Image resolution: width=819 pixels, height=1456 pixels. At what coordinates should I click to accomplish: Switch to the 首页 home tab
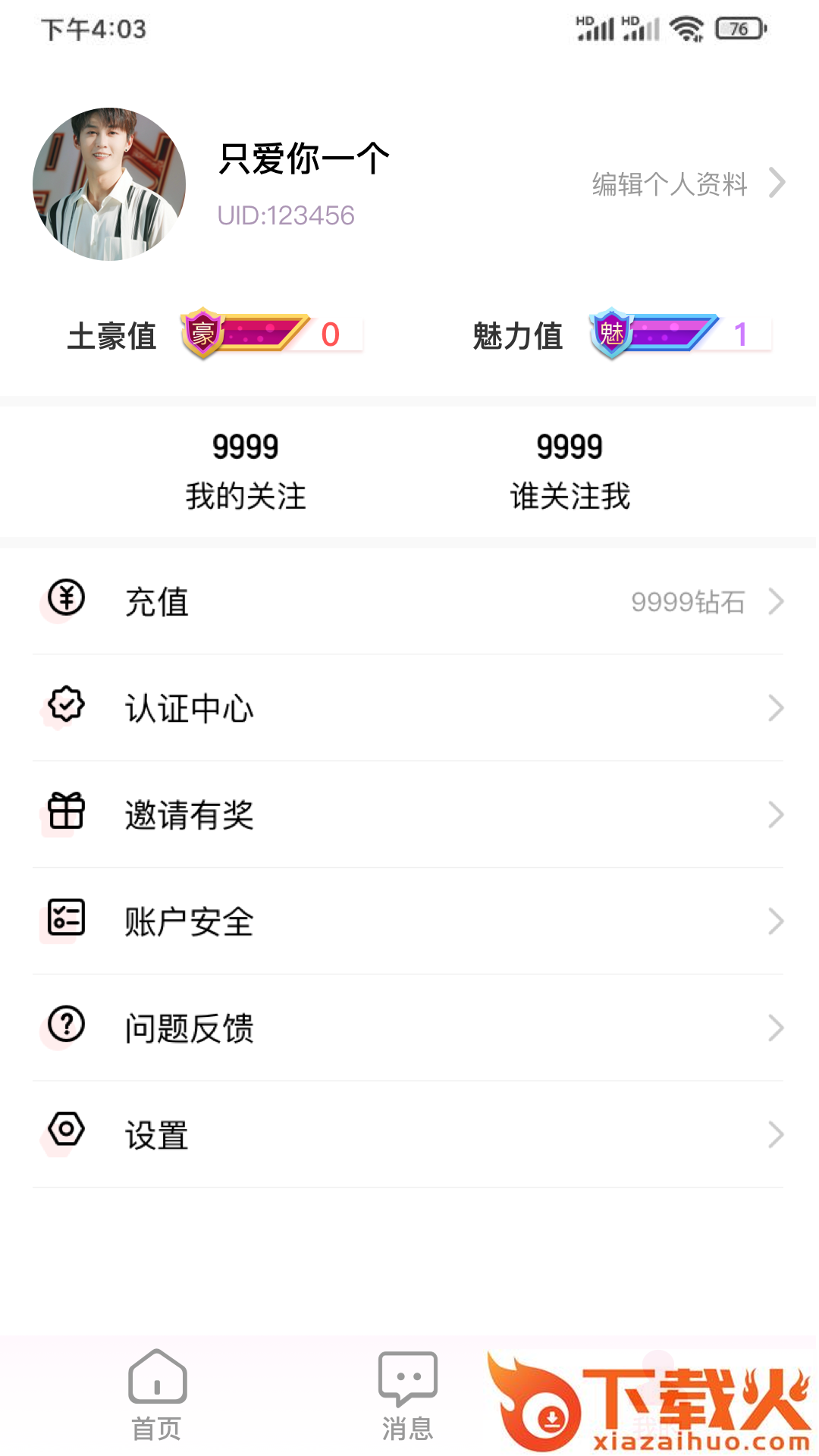click(157, 1395)
